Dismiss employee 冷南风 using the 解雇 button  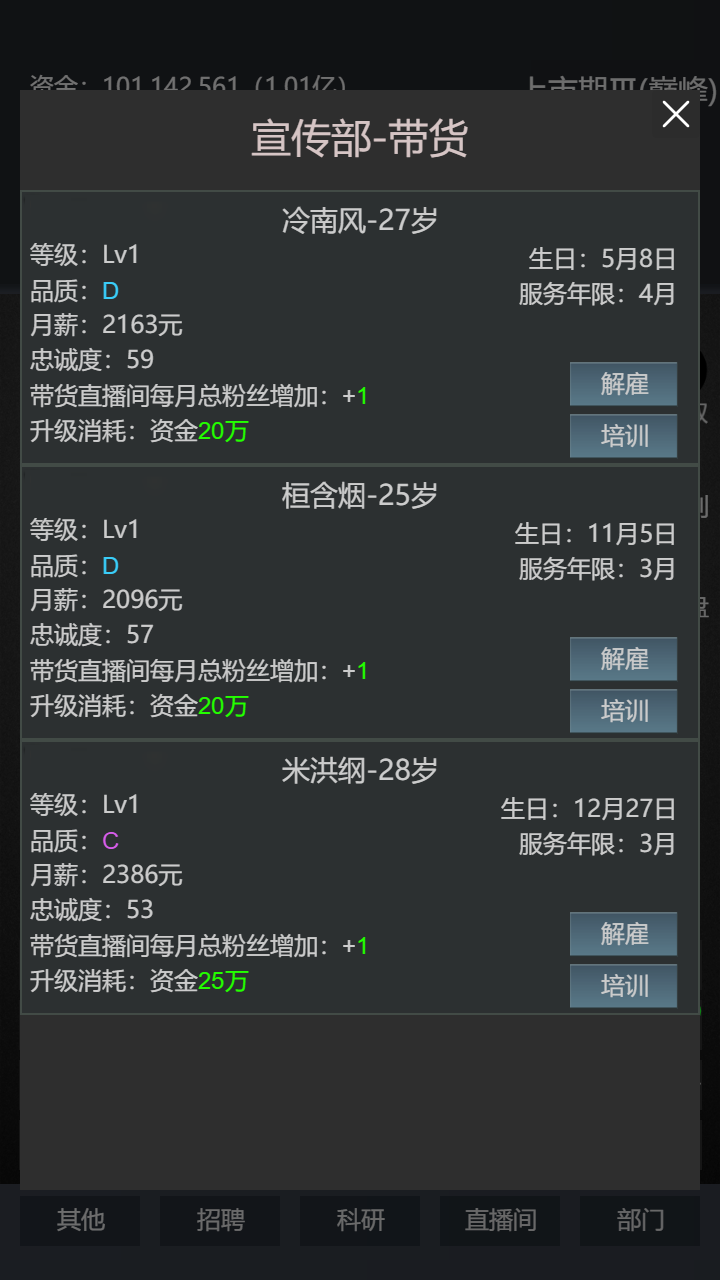[623, 384]
